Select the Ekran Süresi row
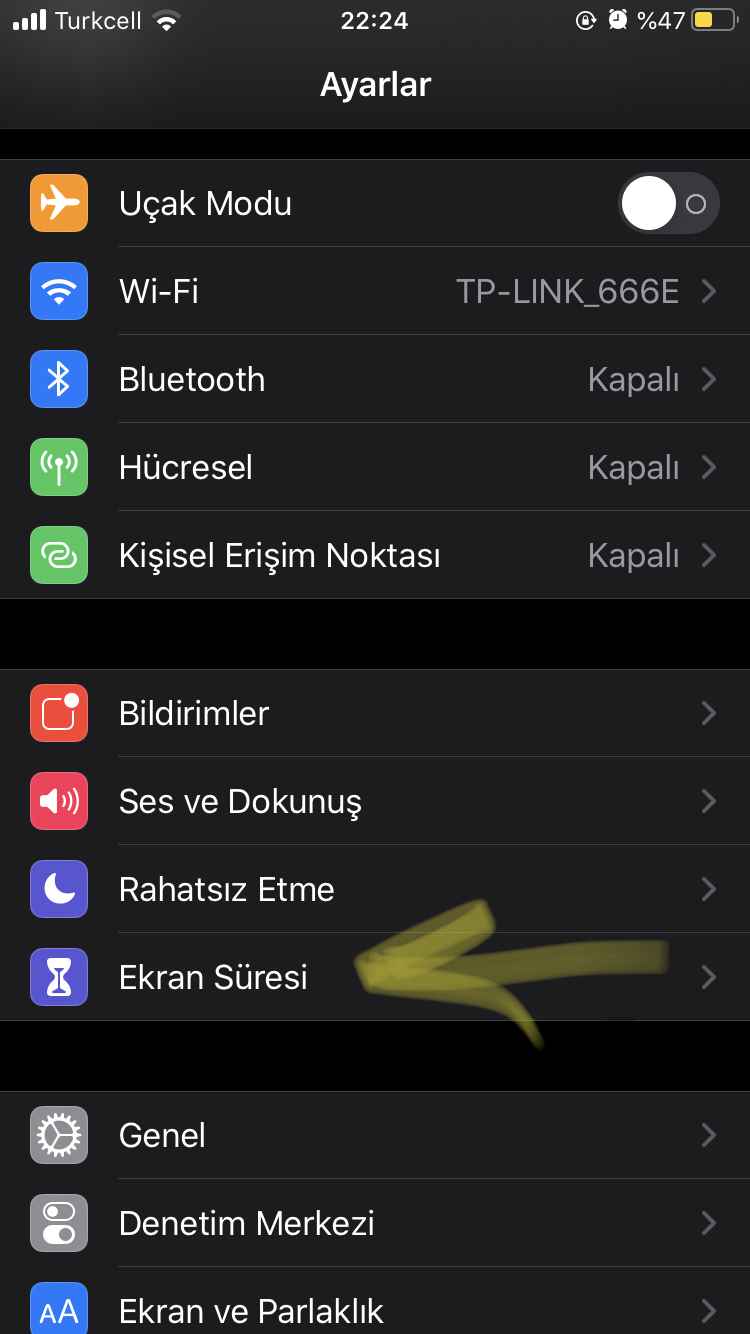This screenshot has width=750, height=1334. [375, 977]
